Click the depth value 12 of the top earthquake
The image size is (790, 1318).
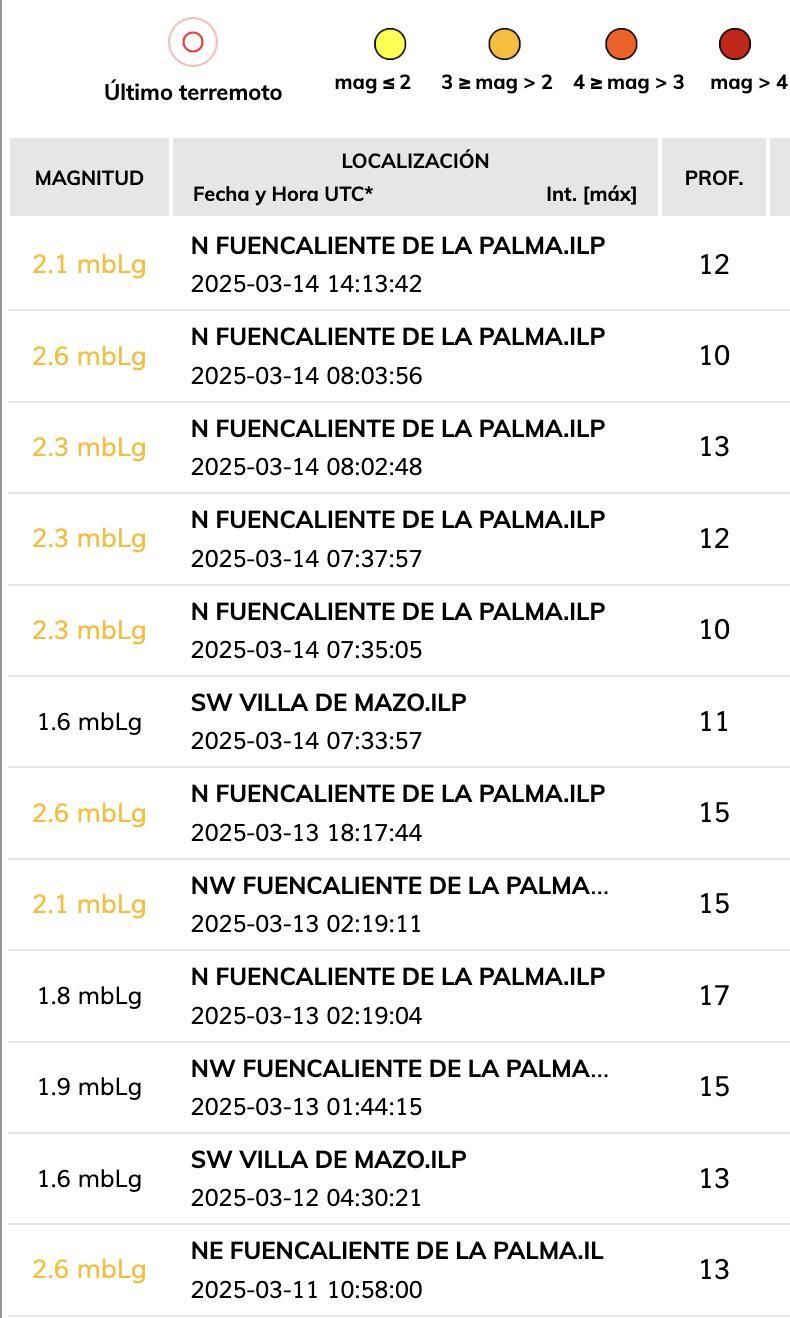[714, 264]
